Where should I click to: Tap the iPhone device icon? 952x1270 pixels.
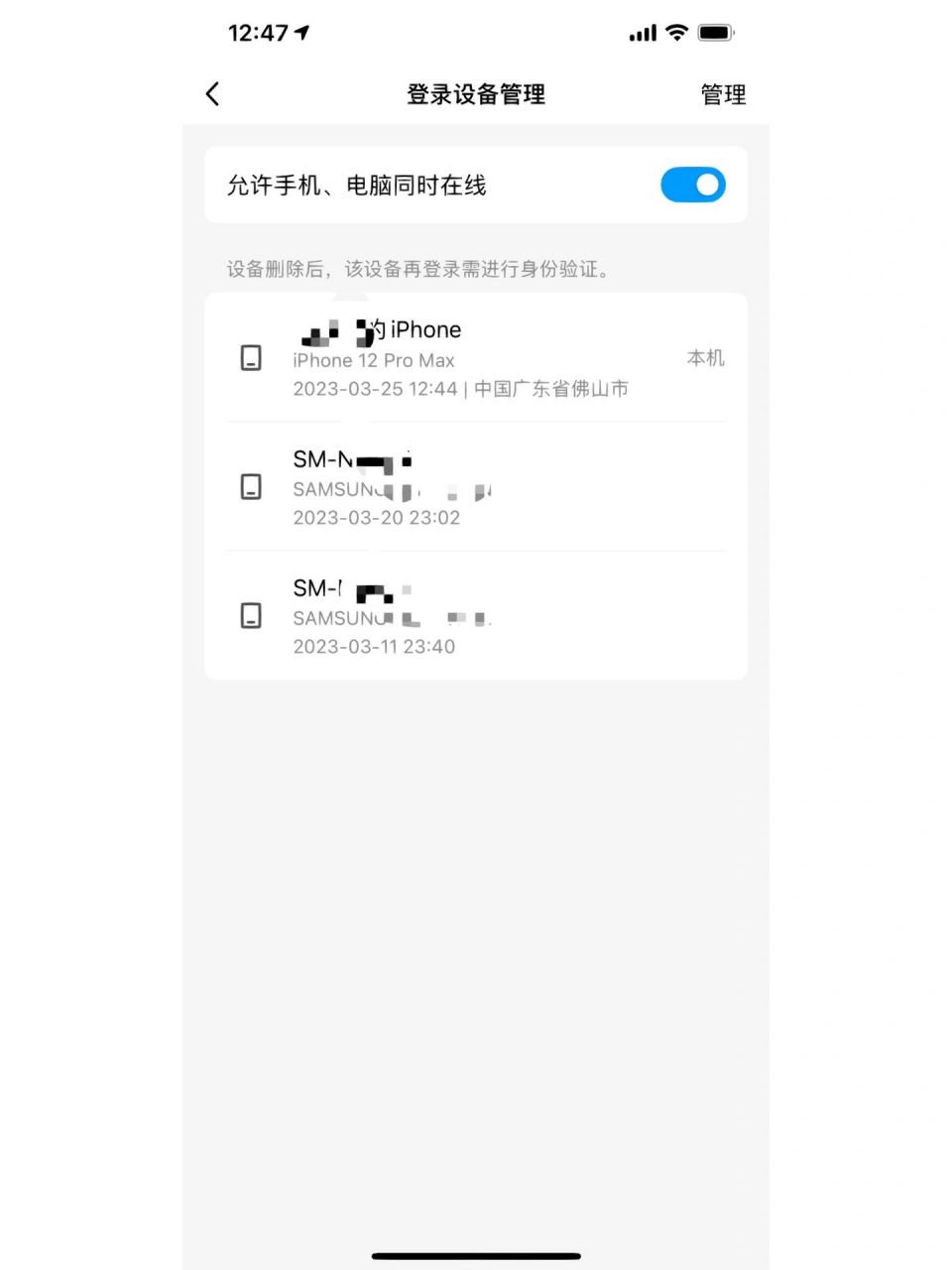250,358
